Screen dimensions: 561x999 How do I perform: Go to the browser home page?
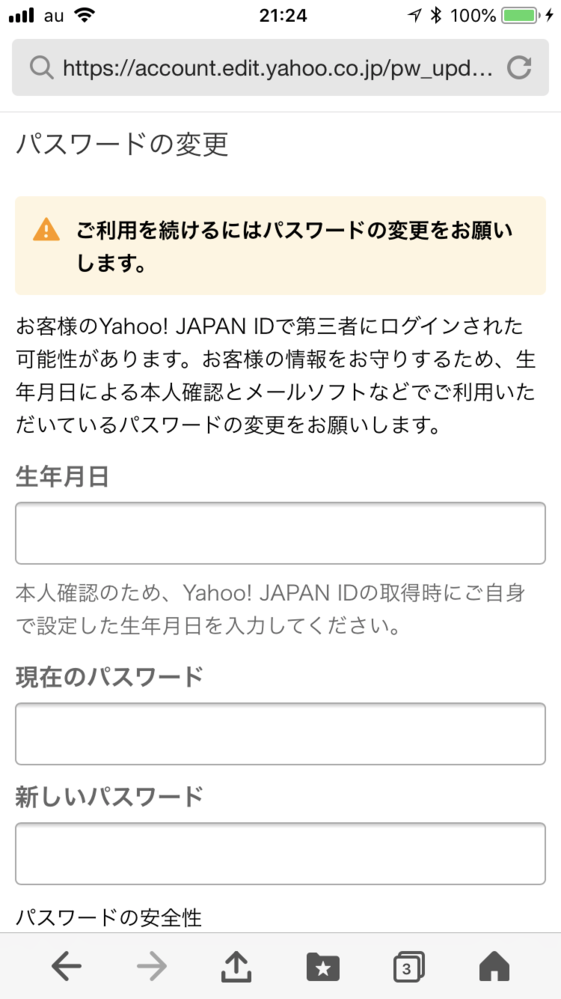coord(494,967)
